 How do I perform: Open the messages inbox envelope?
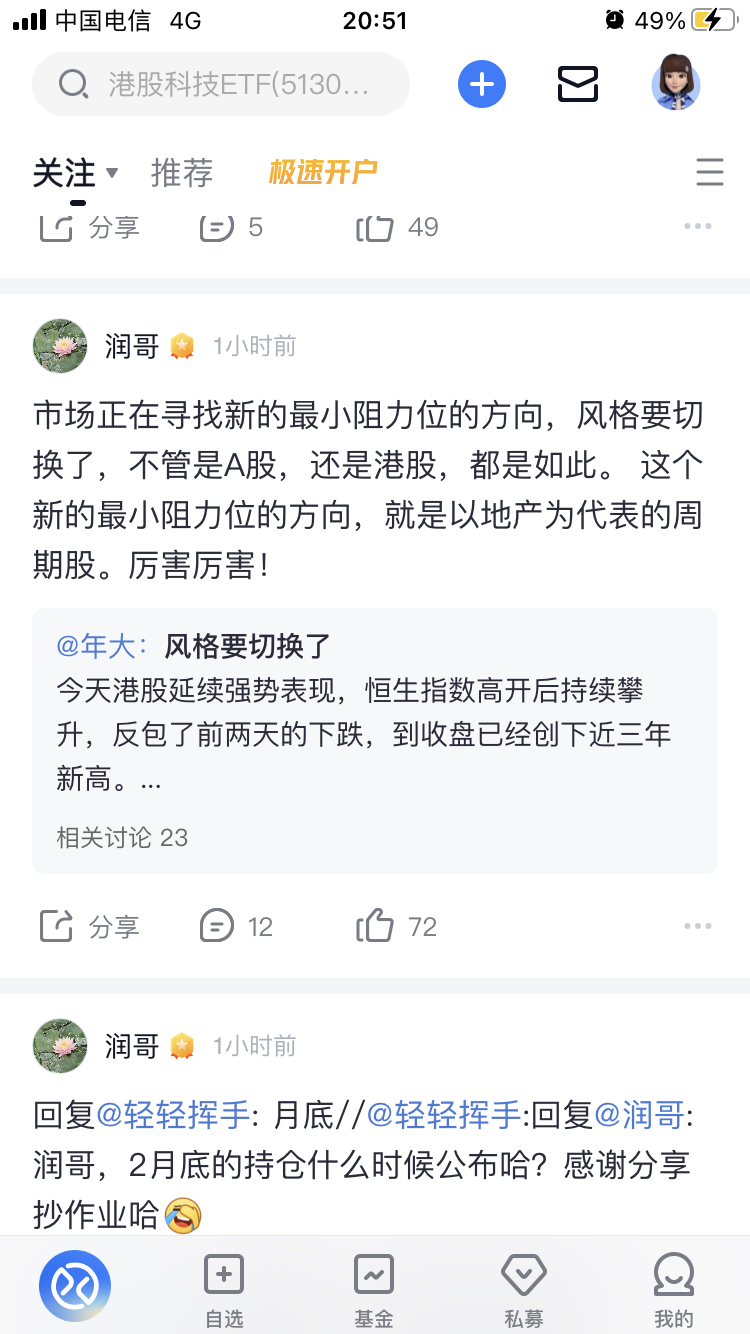pyautogui.click(x=577, y=84)
